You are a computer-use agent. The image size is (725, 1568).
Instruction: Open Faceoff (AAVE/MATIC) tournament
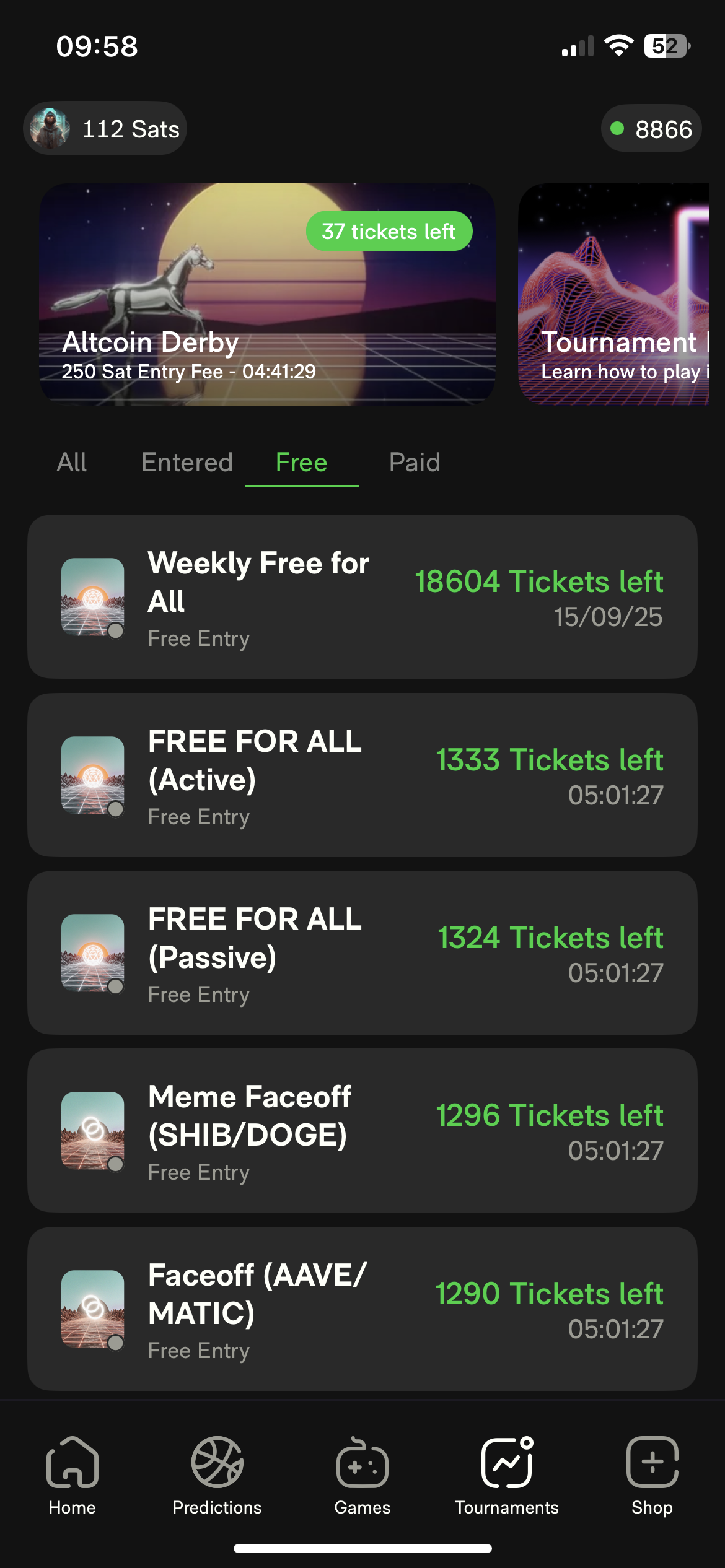pos(362,1309)
